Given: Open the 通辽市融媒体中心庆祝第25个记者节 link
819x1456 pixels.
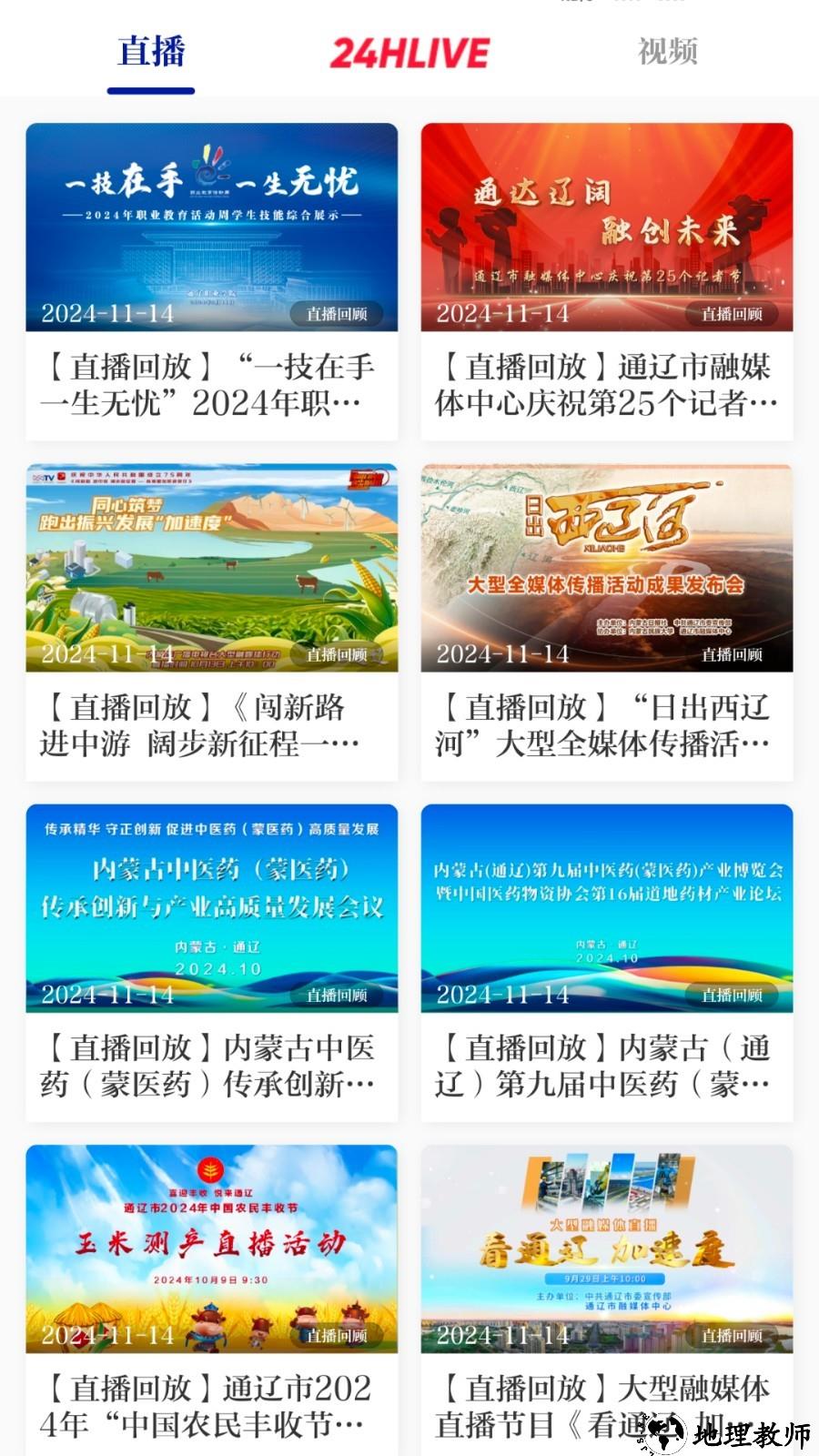Looking at the screenshot, I should [x=607, y=382].
